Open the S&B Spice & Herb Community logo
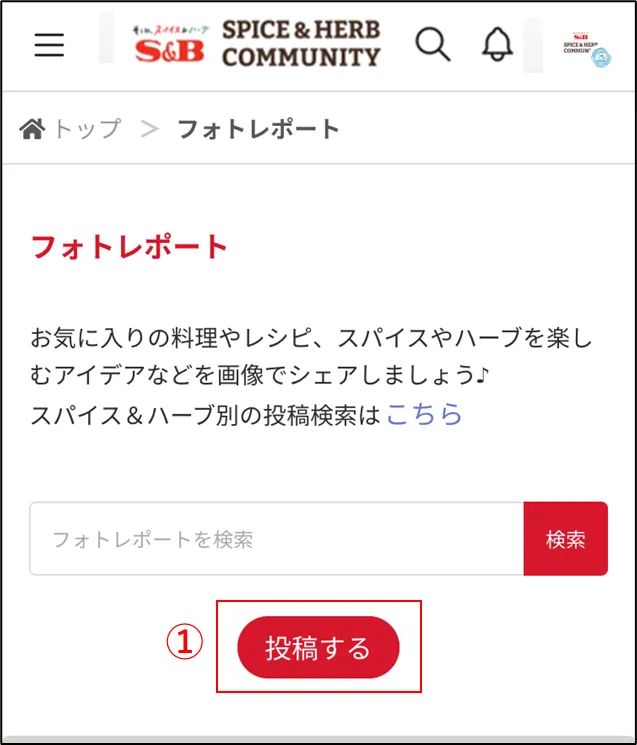The image size is (637, 745). point(257,45)
